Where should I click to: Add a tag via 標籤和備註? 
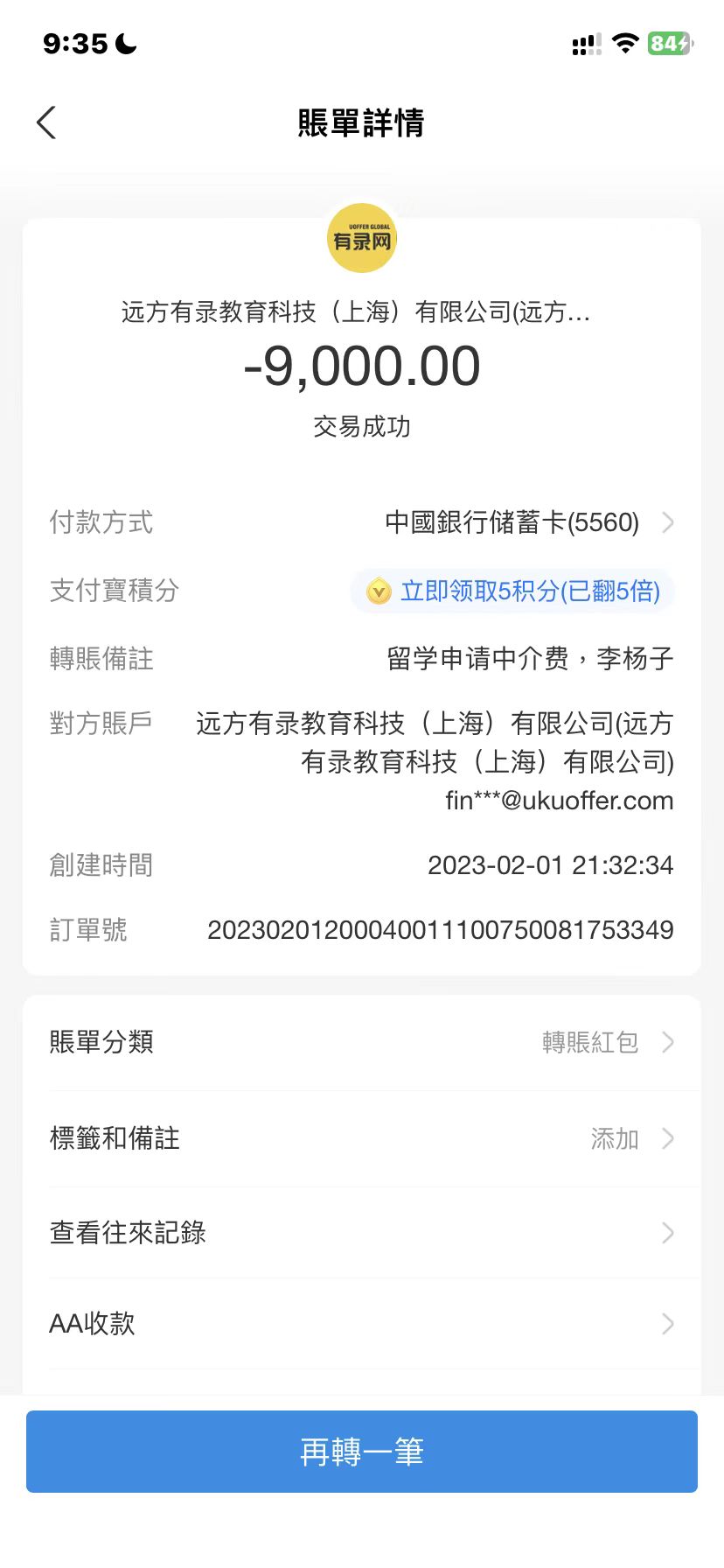point(362,1138)
